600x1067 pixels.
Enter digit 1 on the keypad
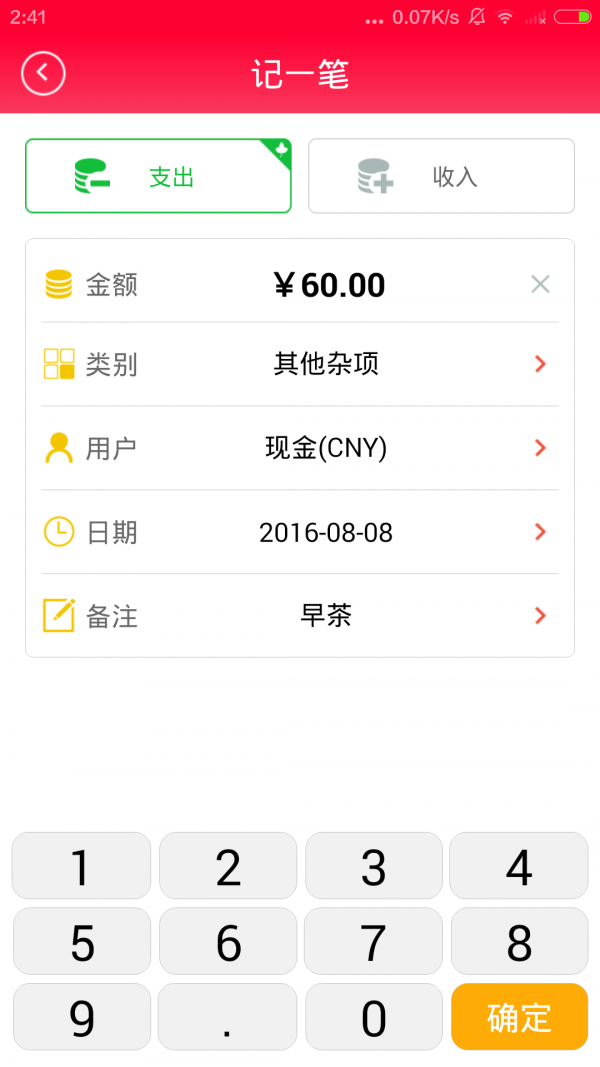(82, 866)
